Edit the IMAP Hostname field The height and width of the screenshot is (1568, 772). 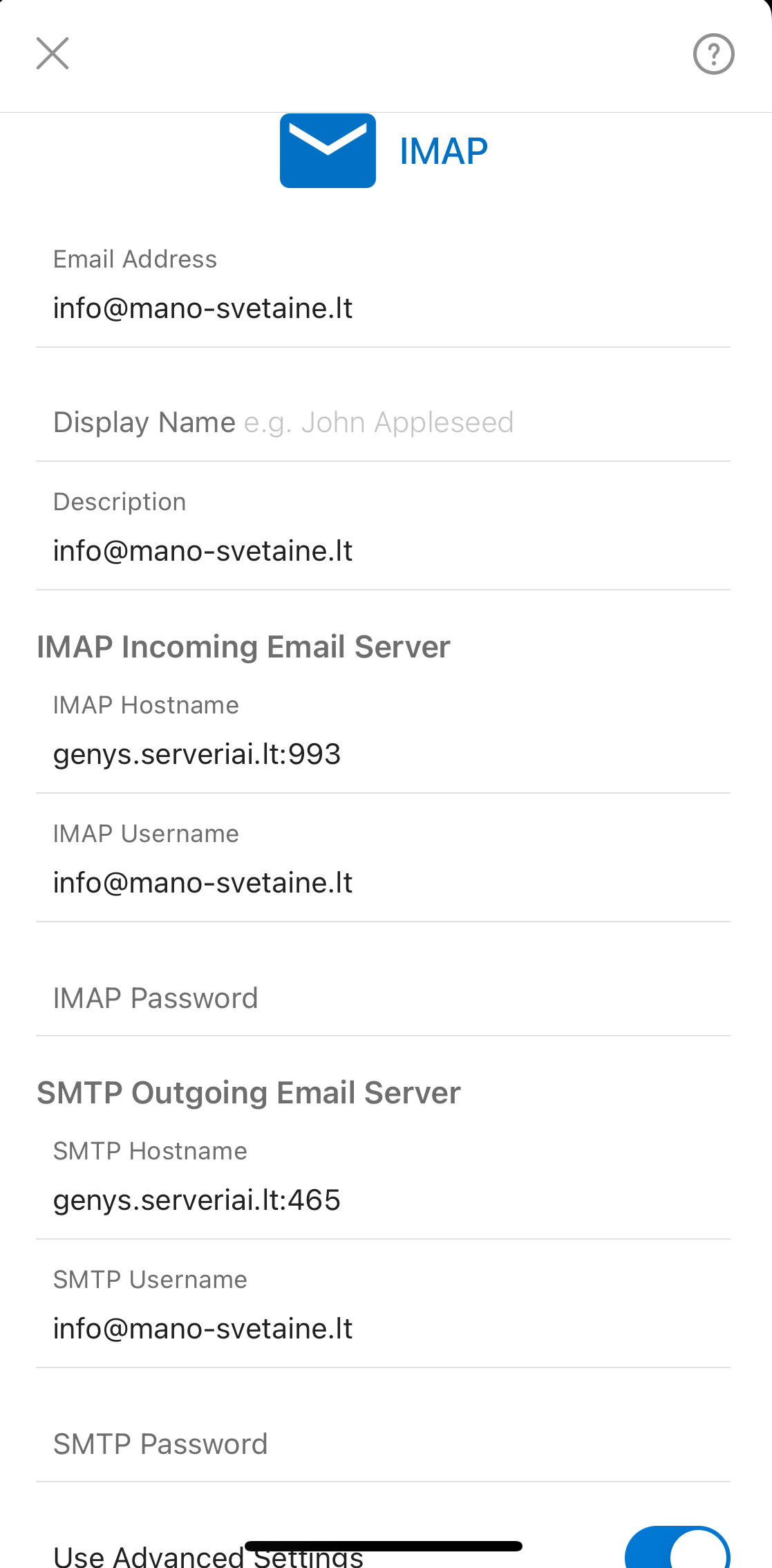(x=382, y=754)
